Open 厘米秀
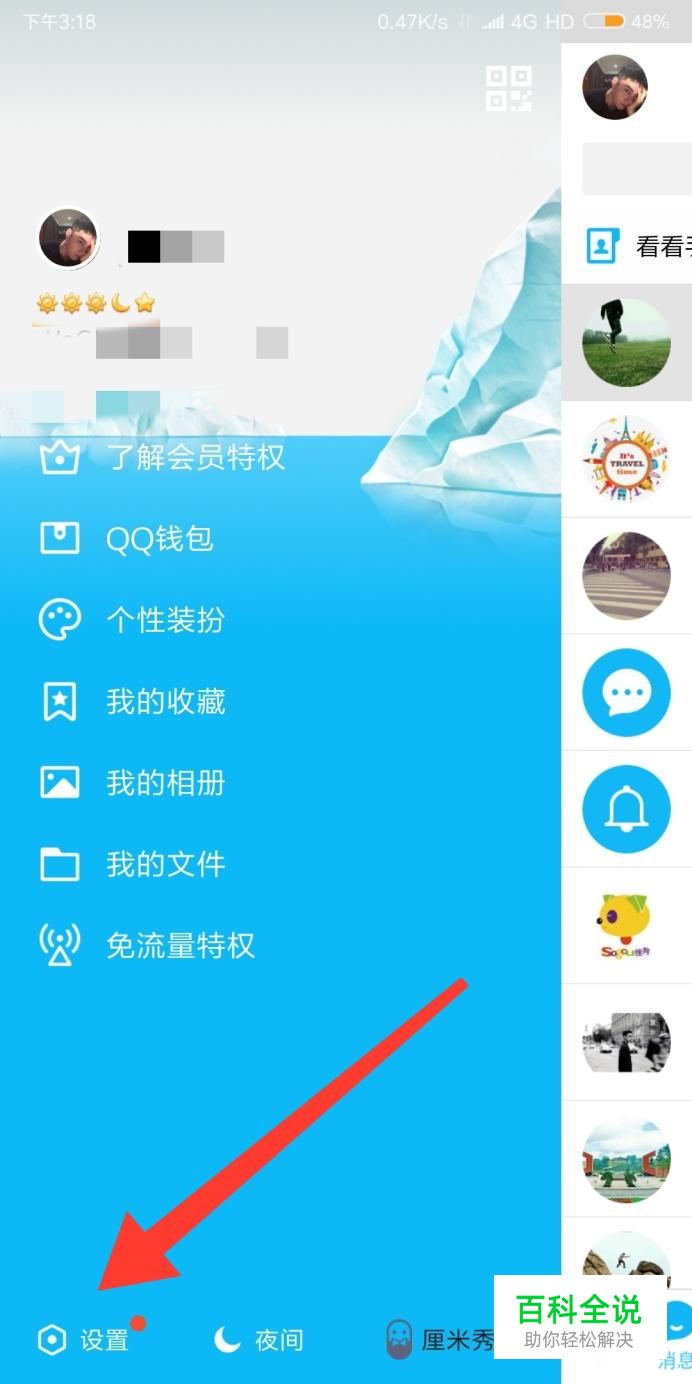 (440, 1340)
